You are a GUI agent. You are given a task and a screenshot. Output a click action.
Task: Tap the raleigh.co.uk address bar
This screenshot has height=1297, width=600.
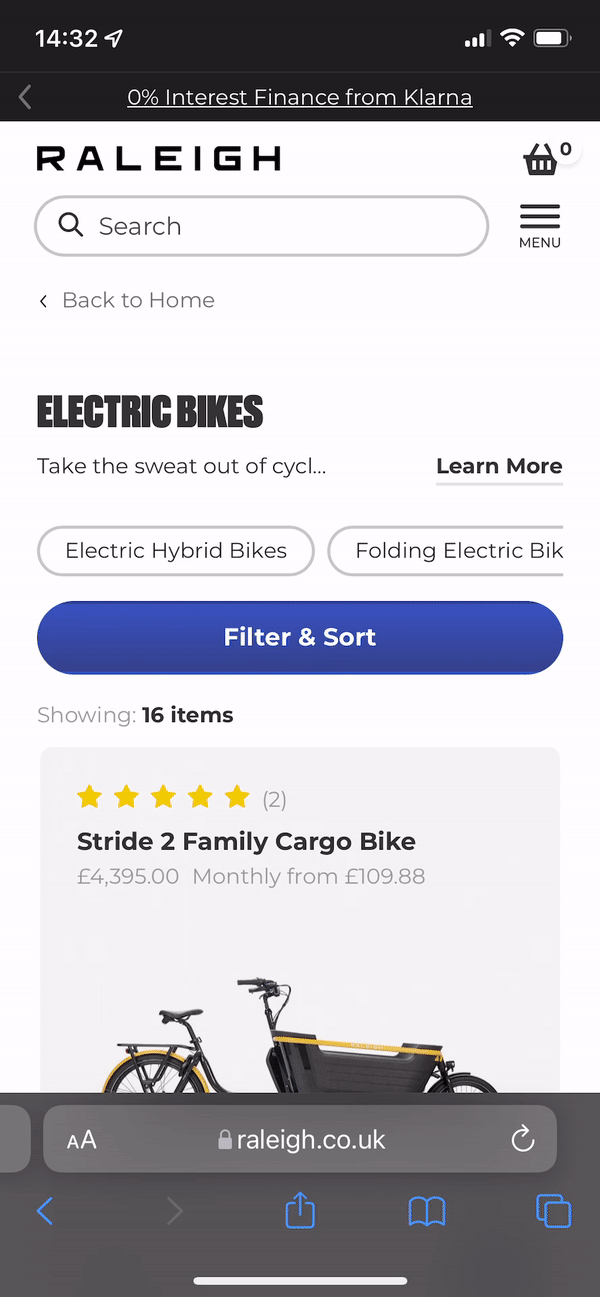pyautogui.click(x=300, y=1139)
